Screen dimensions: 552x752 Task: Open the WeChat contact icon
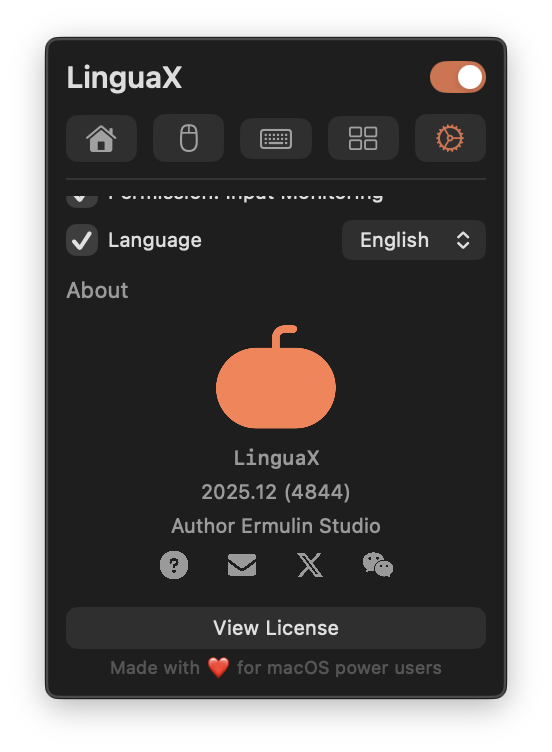[378, 565]
